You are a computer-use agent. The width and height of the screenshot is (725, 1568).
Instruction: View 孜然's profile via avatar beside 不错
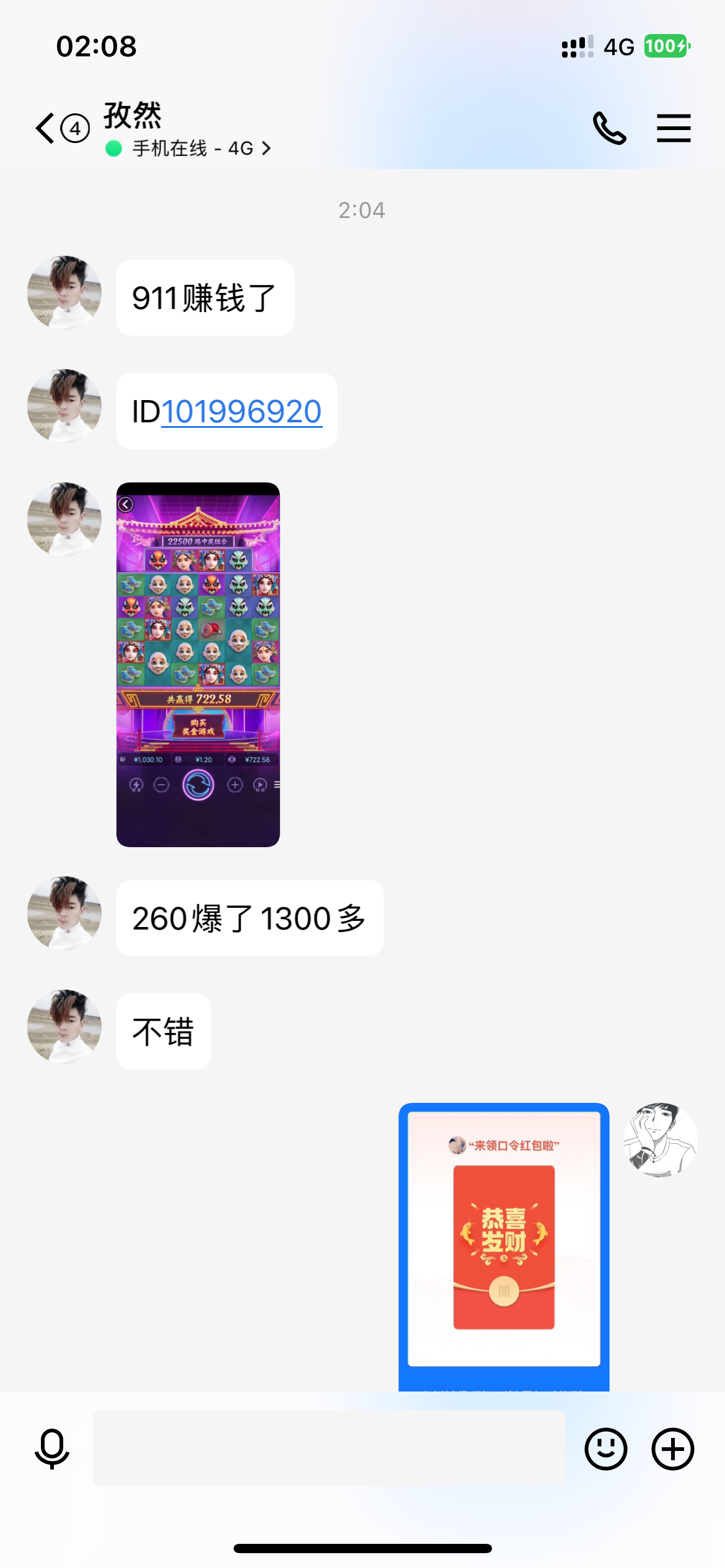64,1026
